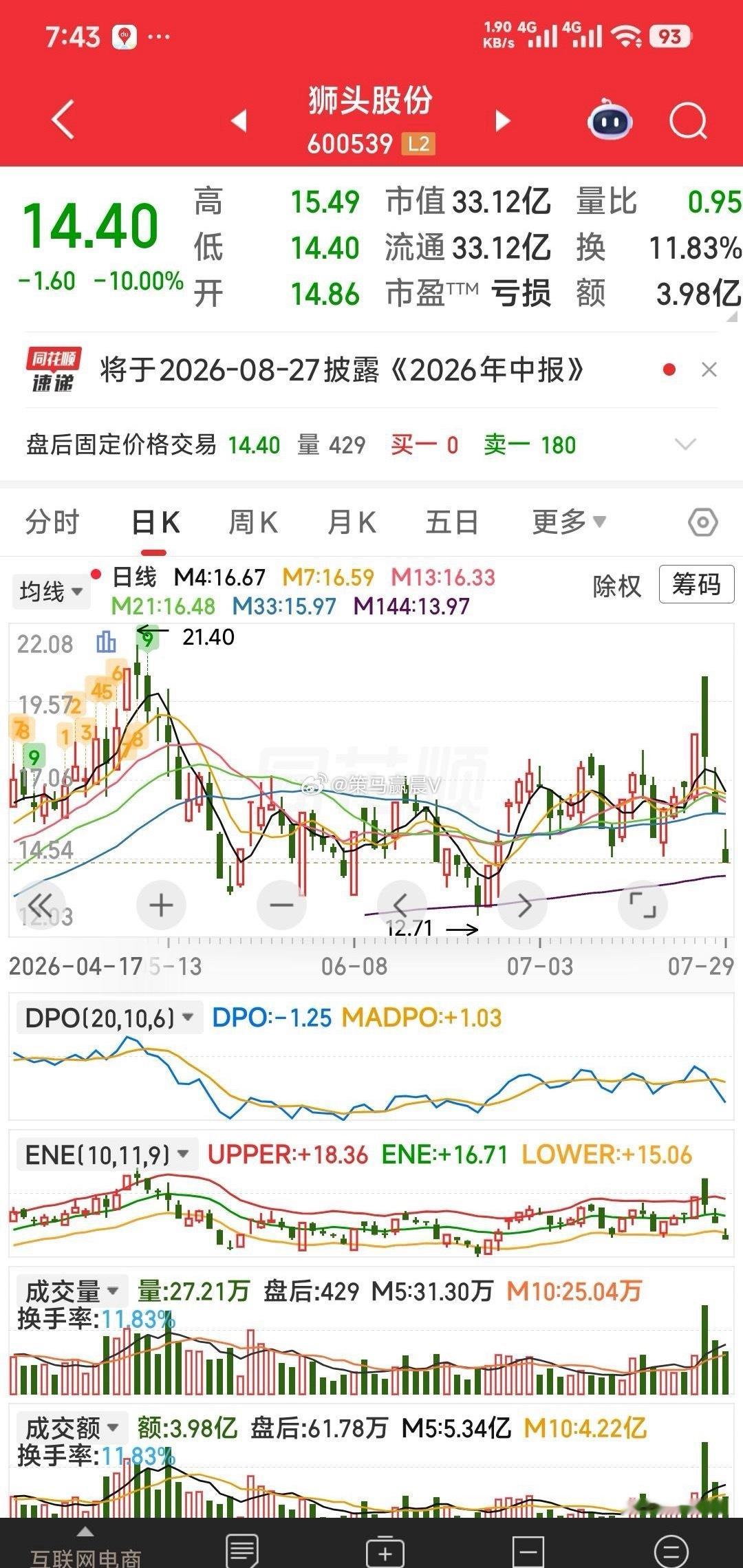Open the robot AI assistant

pos(610,120)
